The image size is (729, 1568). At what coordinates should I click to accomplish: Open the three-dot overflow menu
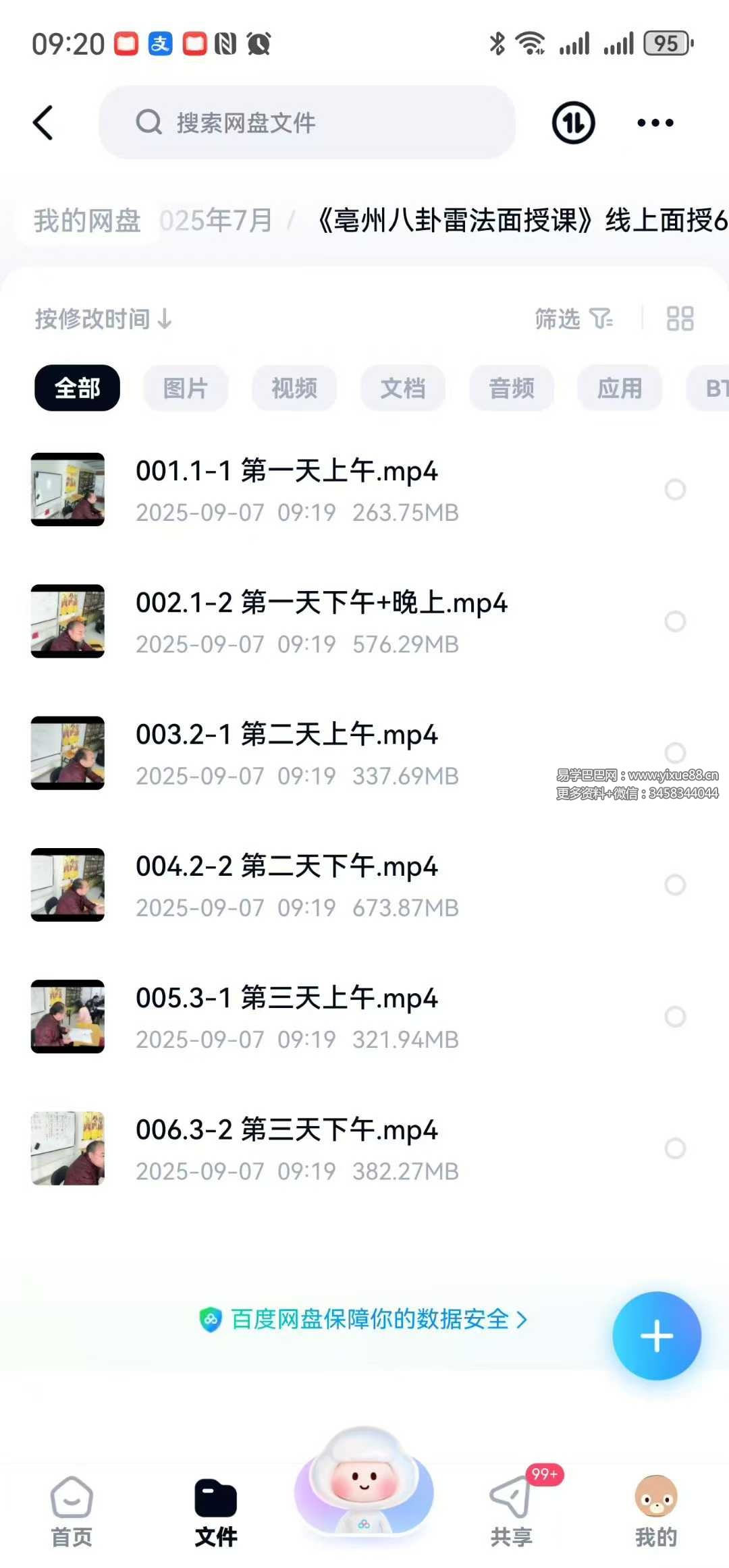655,123
